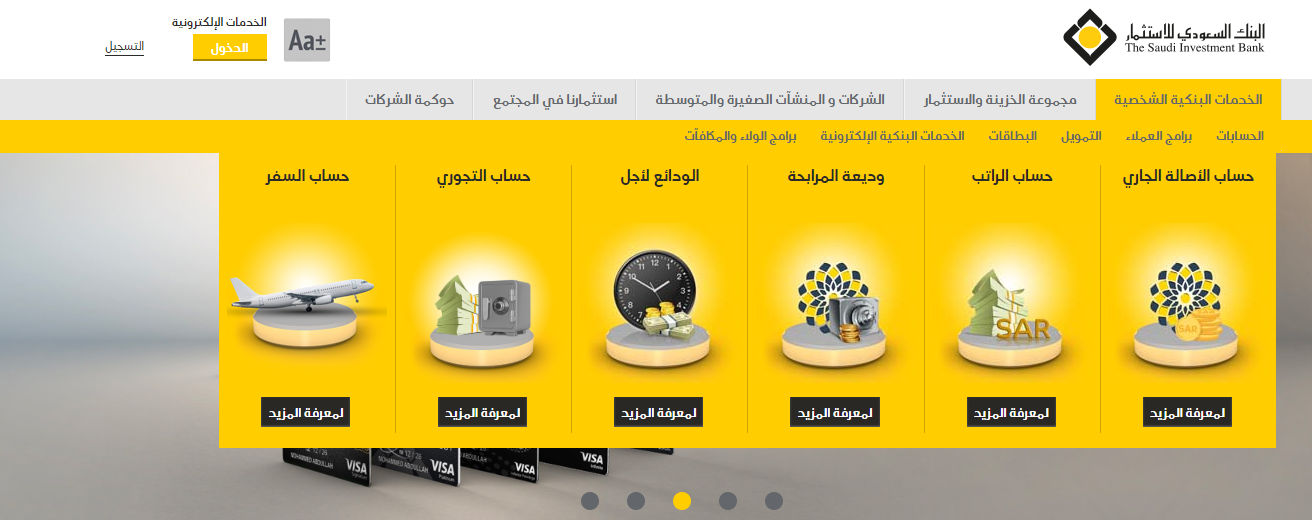The height and width of the screenshot is (532, 1312).
Task: Tap لمعرفة المزيد under حساب الراتب
Action: pyautogui.click(x=1011, y=412)
